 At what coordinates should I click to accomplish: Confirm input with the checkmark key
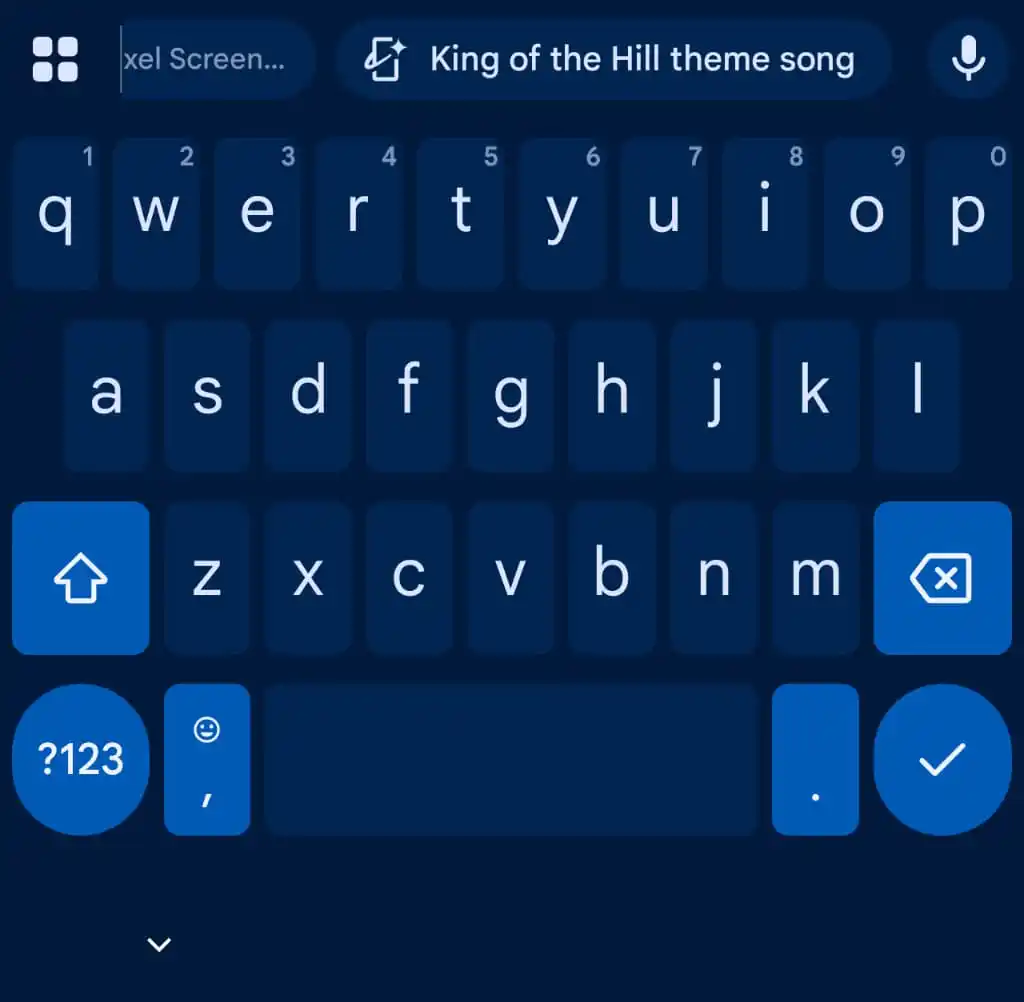(x=942, y=760)
